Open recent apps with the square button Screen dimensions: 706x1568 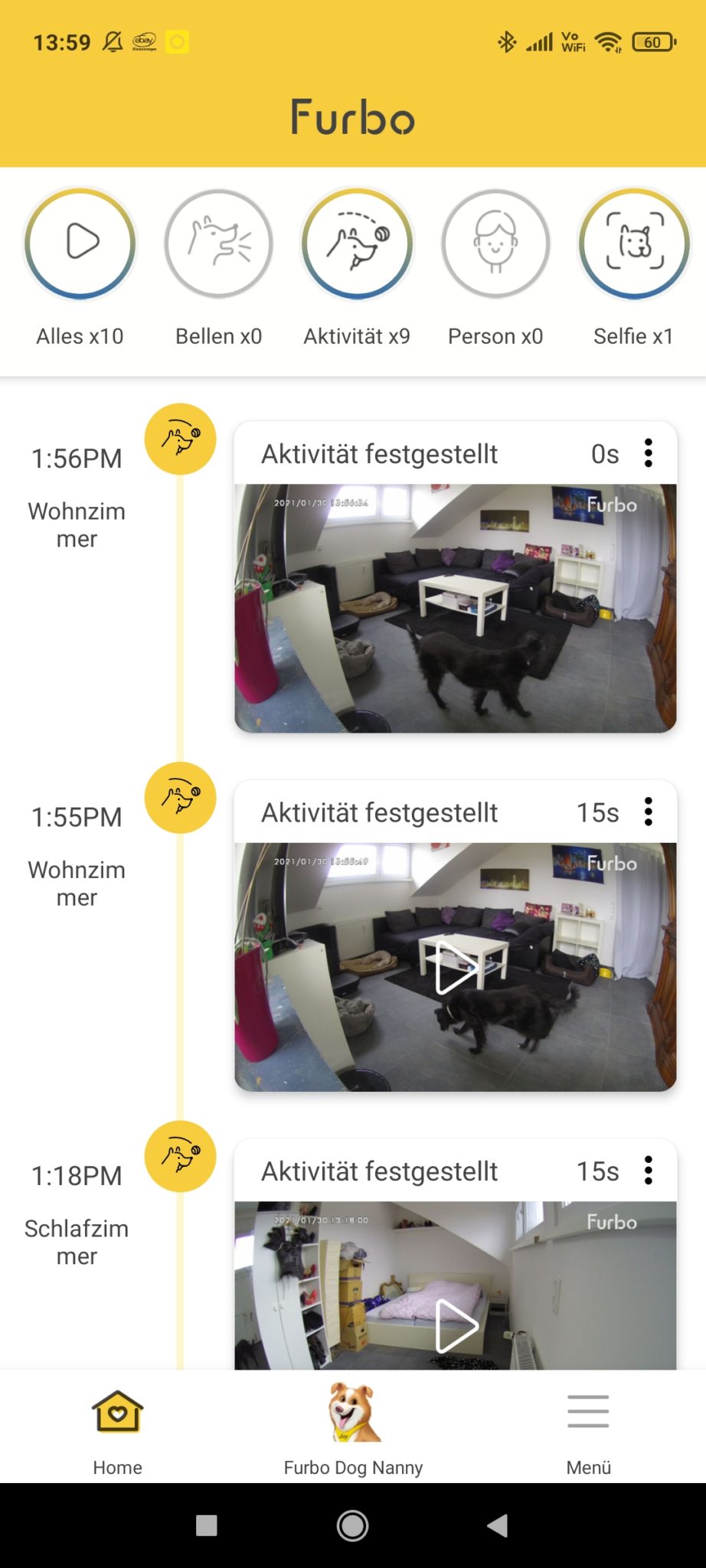click(207, 1526)
